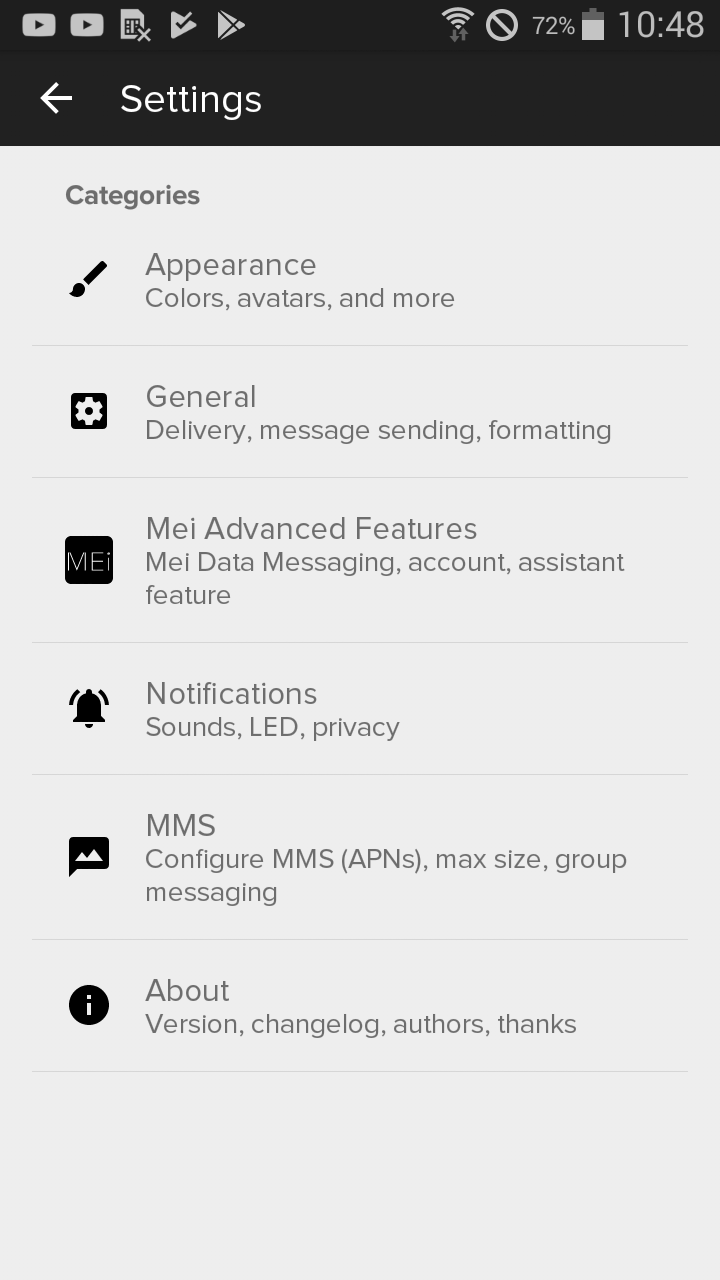The height and width of the screenshot is (1280, 720).
Task: Open Appearance settings
Action: [360, 280]
